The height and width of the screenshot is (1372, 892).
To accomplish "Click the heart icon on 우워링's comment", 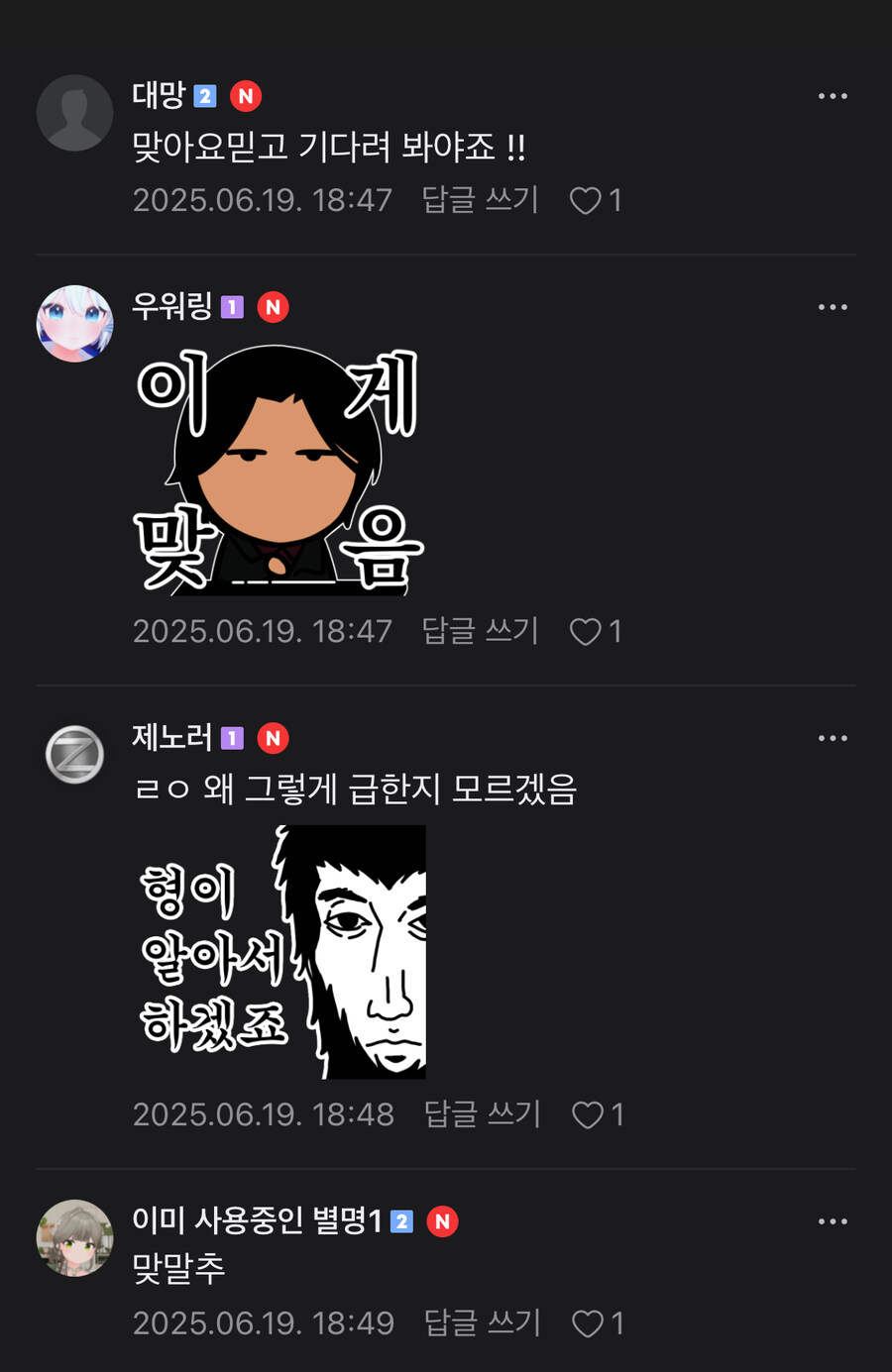I will [x=587, y=631].
